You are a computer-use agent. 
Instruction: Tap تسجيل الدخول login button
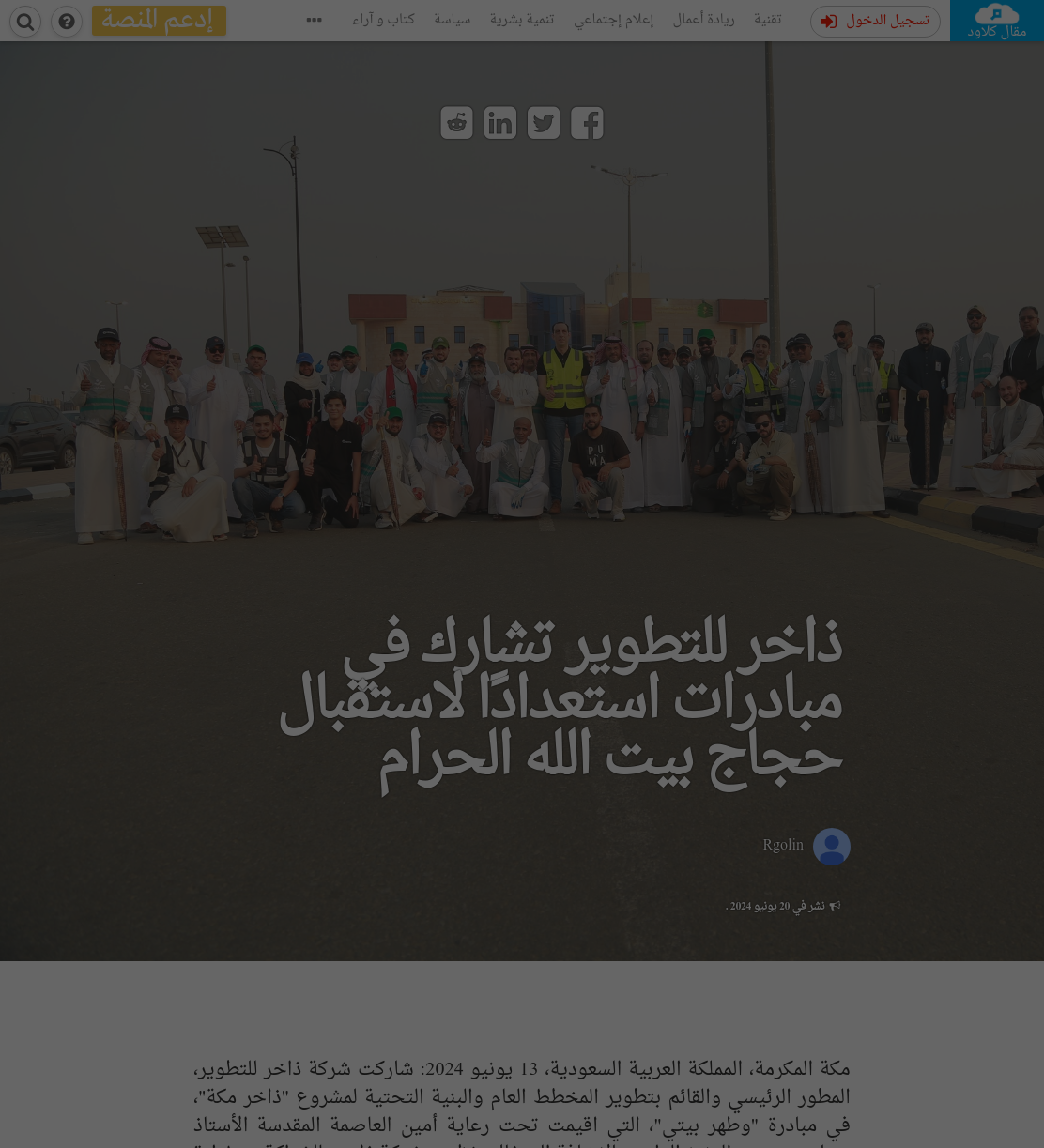(875, 22)
